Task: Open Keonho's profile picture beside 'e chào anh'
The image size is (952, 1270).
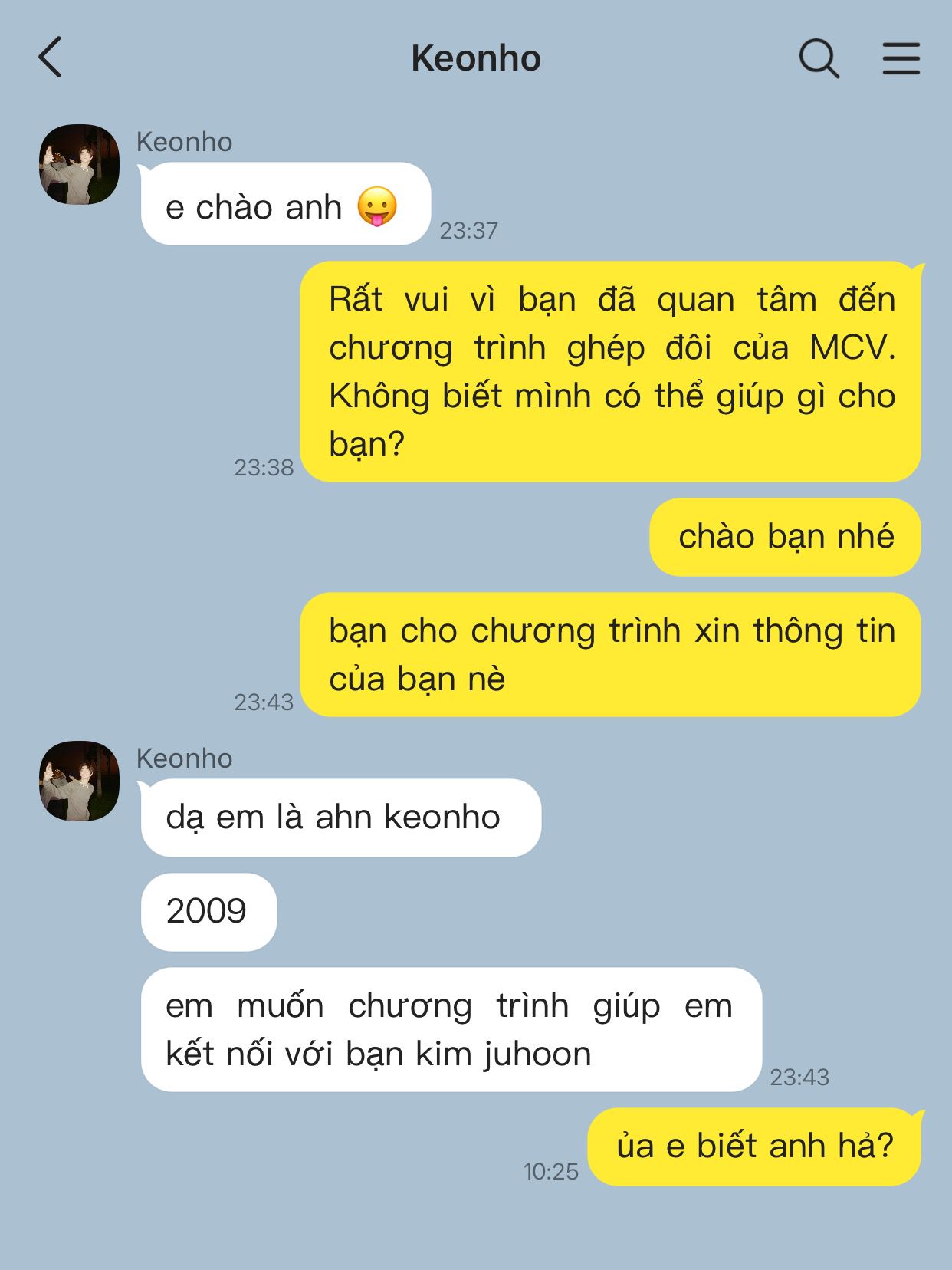Action: [79, 164]
